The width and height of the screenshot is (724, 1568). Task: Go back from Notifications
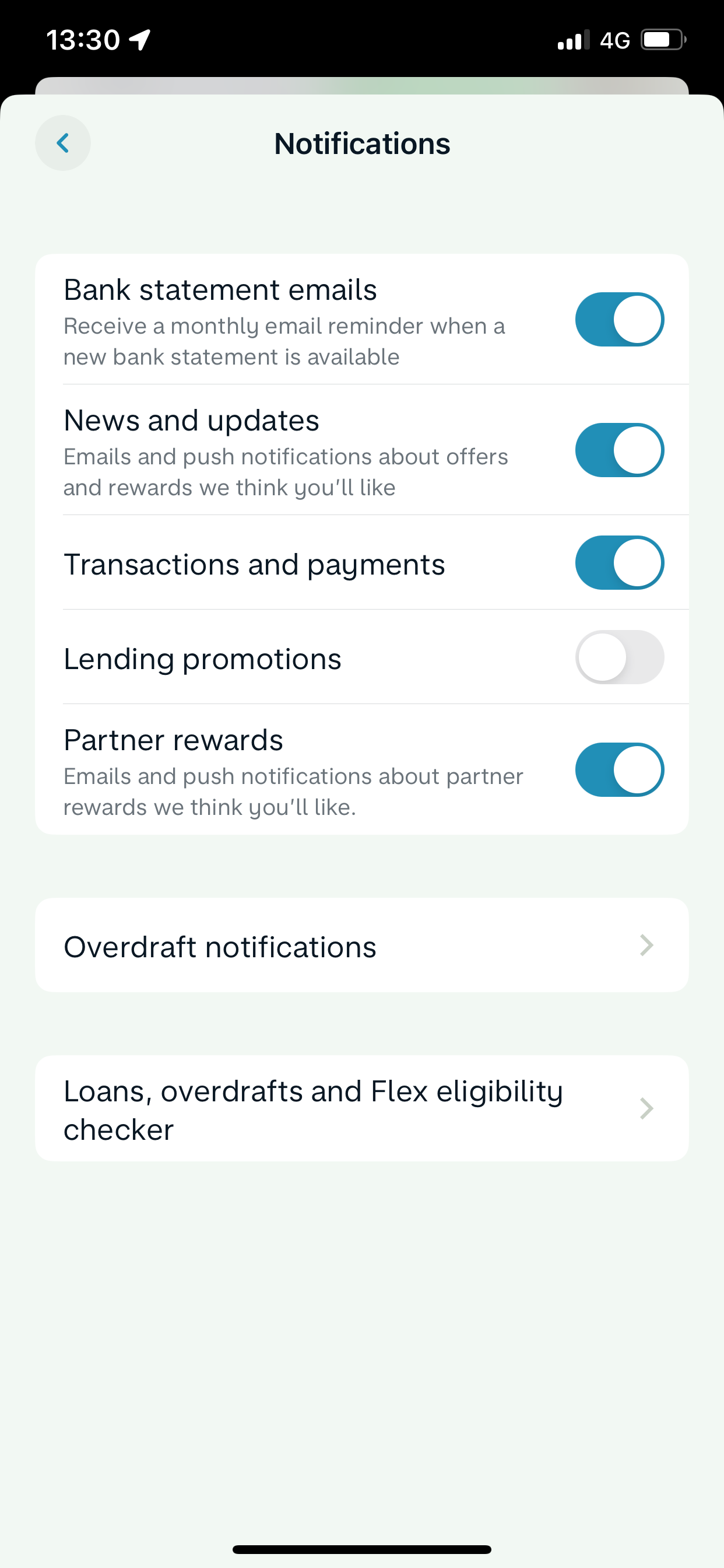(x=63, y=143)
